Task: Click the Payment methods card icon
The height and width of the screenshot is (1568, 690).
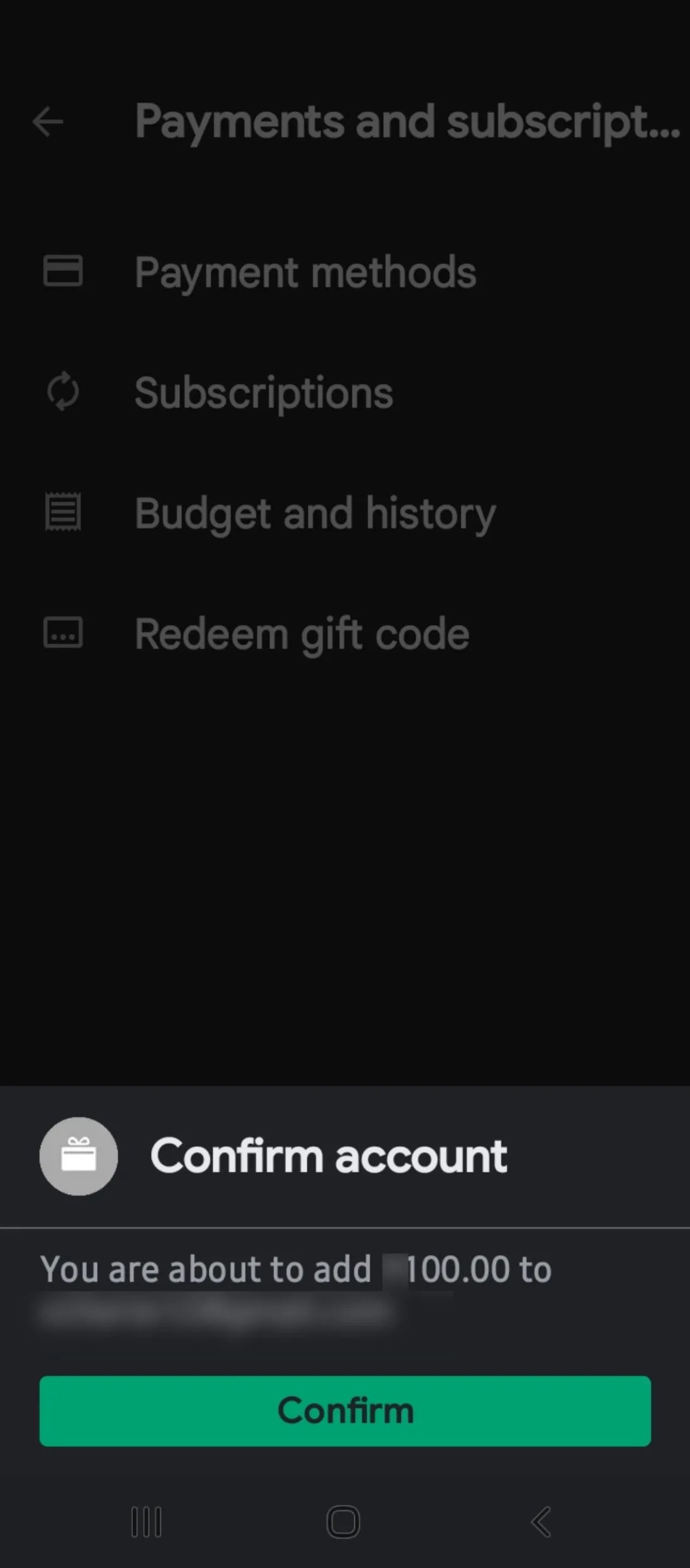Action: pos(63,272)
